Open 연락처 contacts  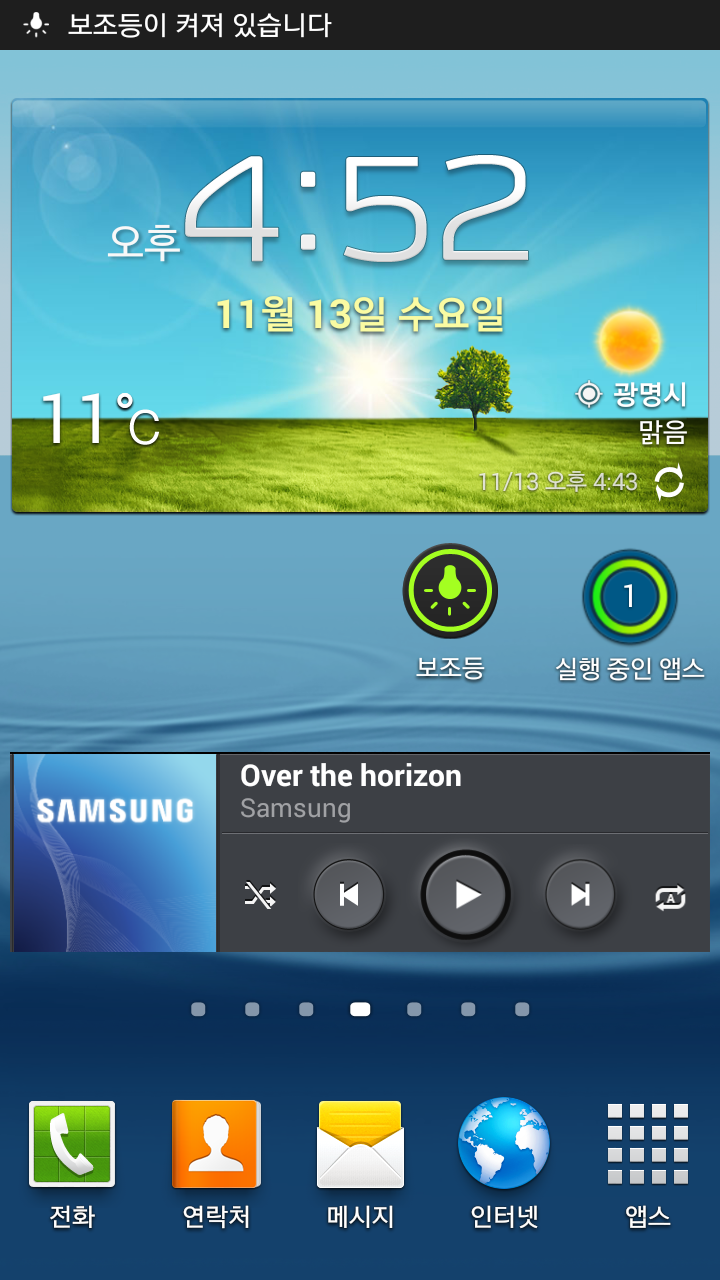click(x=216, y=1144)
